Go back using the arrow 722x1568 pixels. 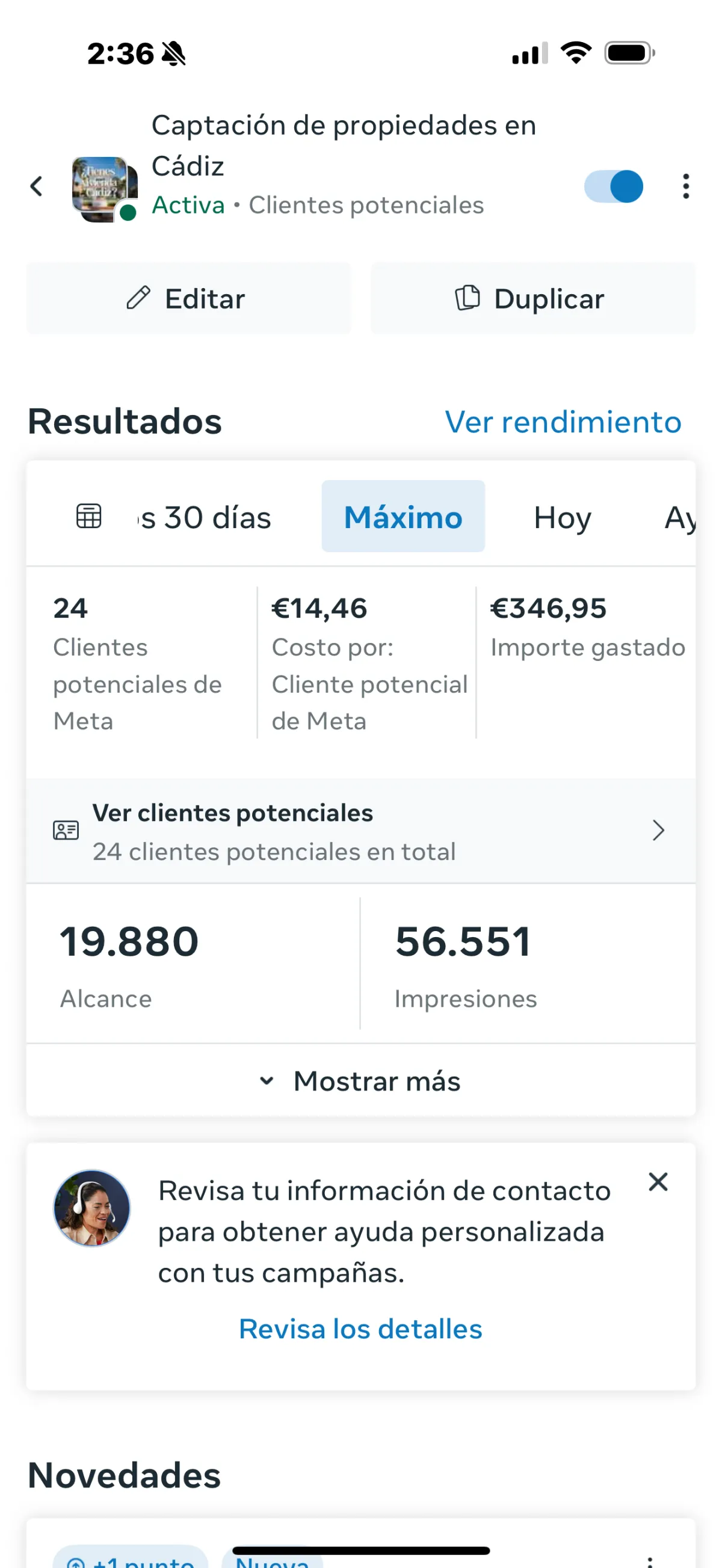pos(37,186)
